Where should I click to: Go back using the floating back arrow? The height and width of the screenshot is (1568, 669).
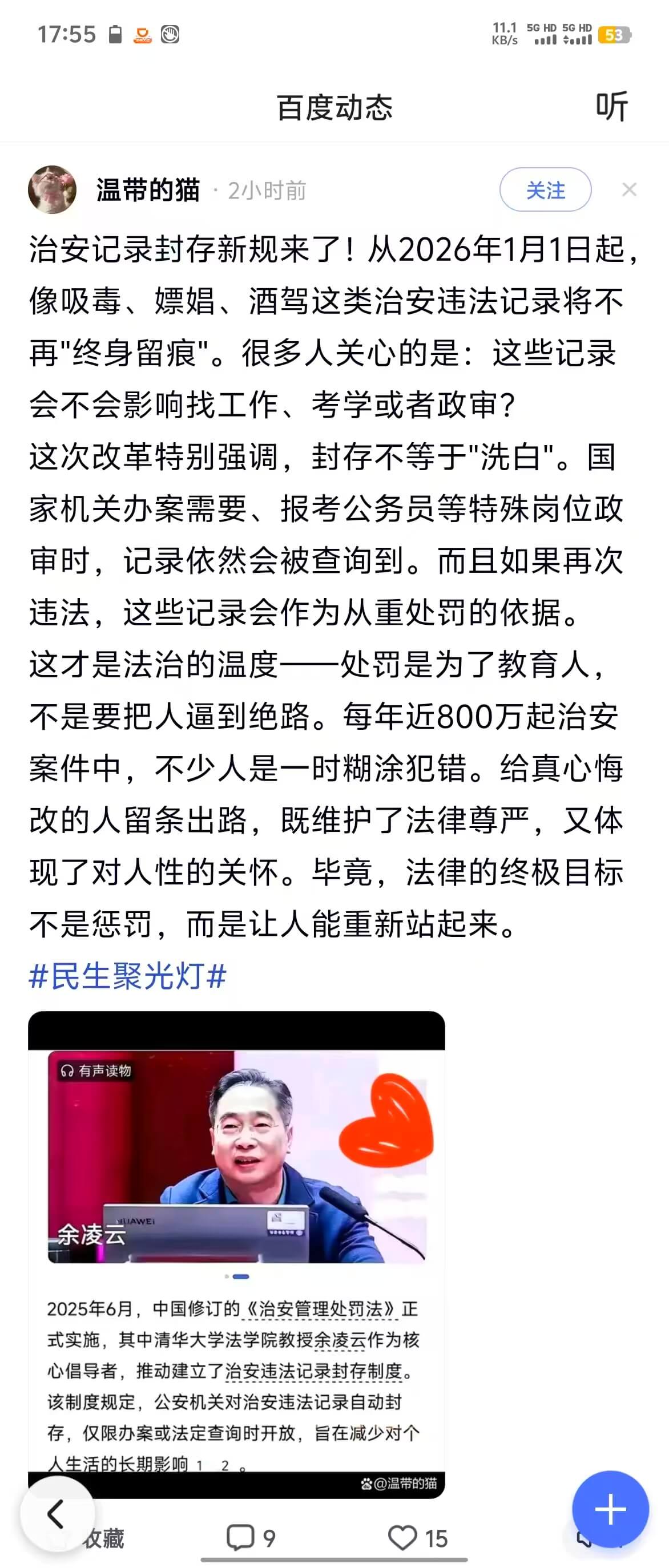pyautogui.click(x=57, y=1514)
